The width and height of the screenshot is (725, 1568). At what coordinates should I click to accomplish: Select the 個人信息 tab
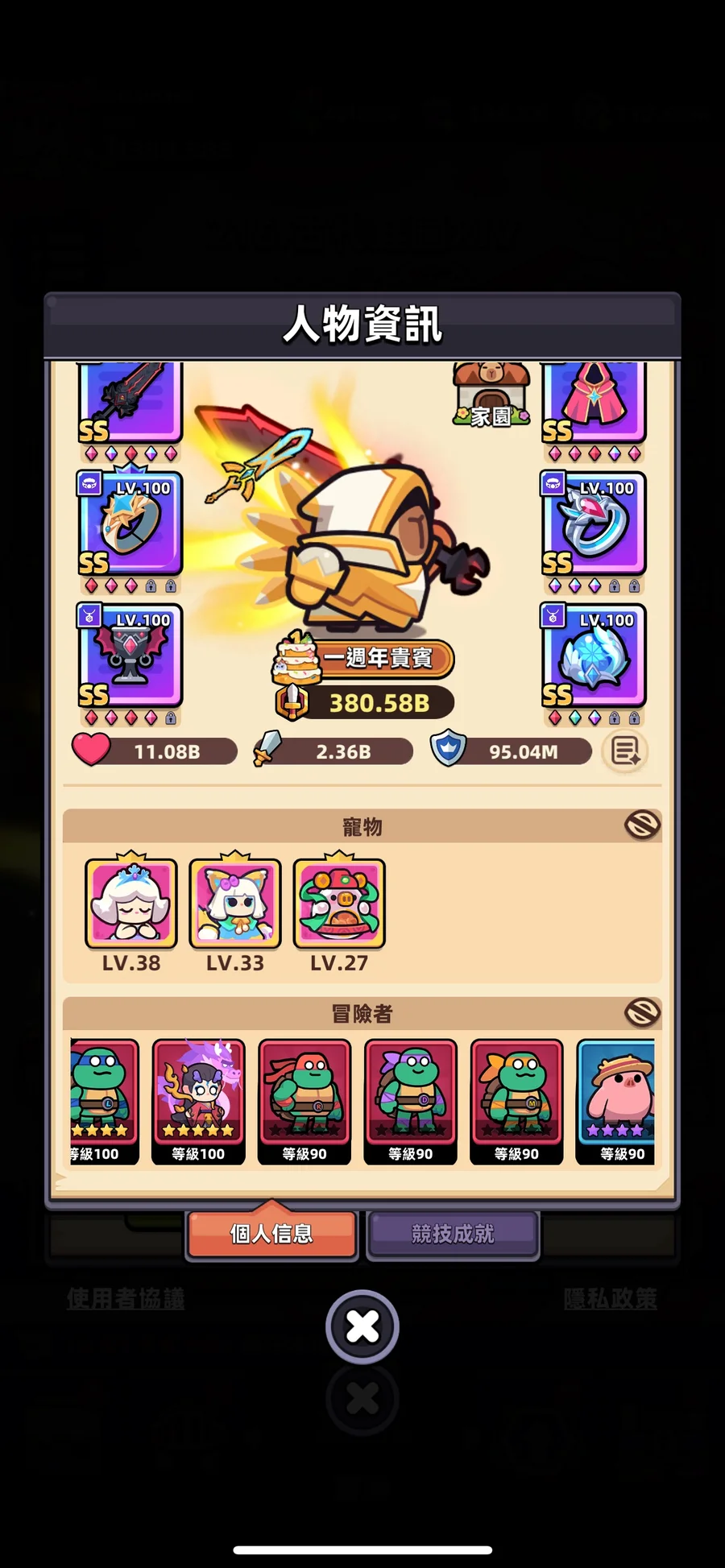pyautogui.click(x=271, y=1234)
